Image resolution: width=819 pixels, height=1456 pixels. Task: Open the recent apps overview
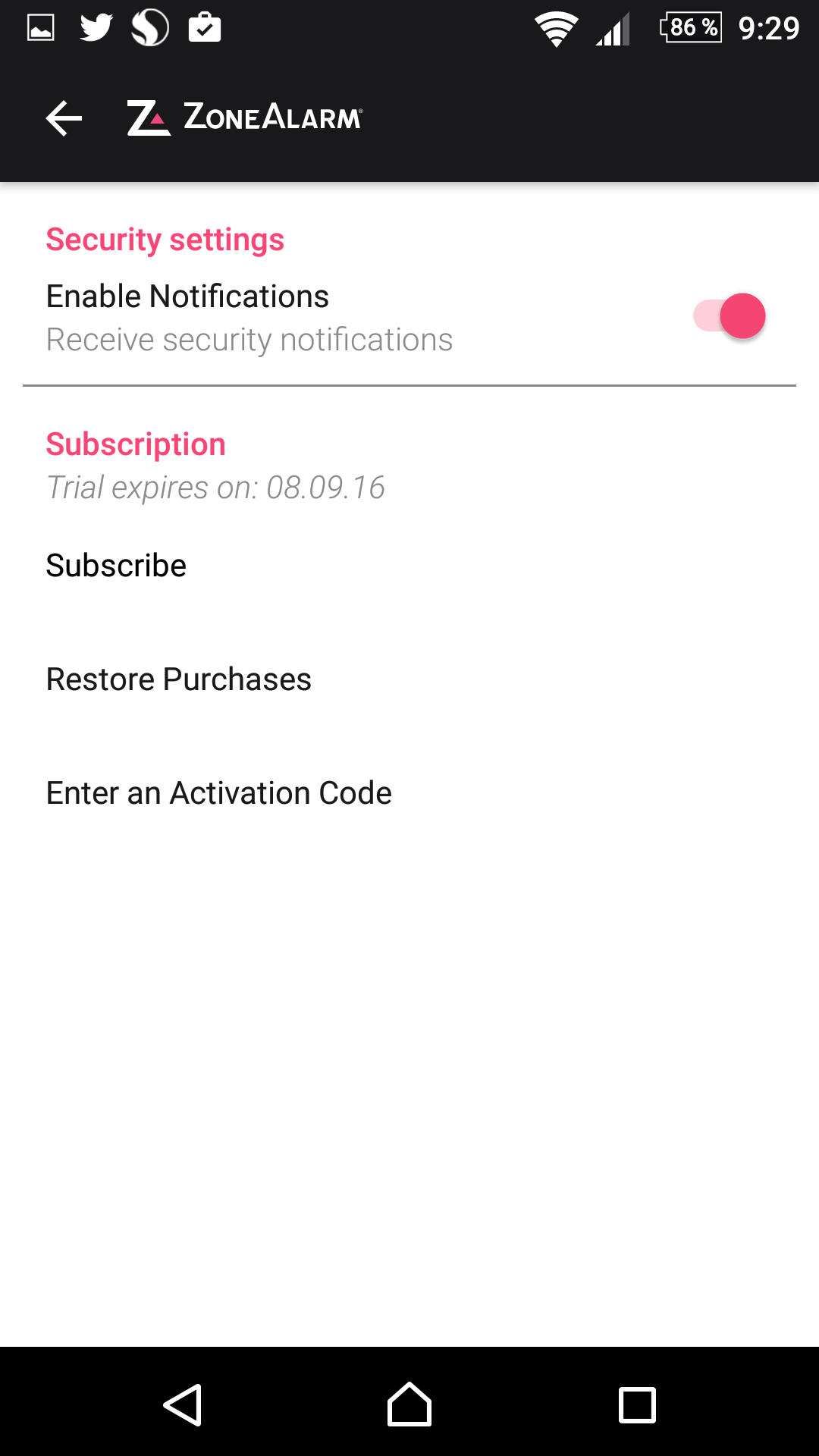tap(637, 1404)
